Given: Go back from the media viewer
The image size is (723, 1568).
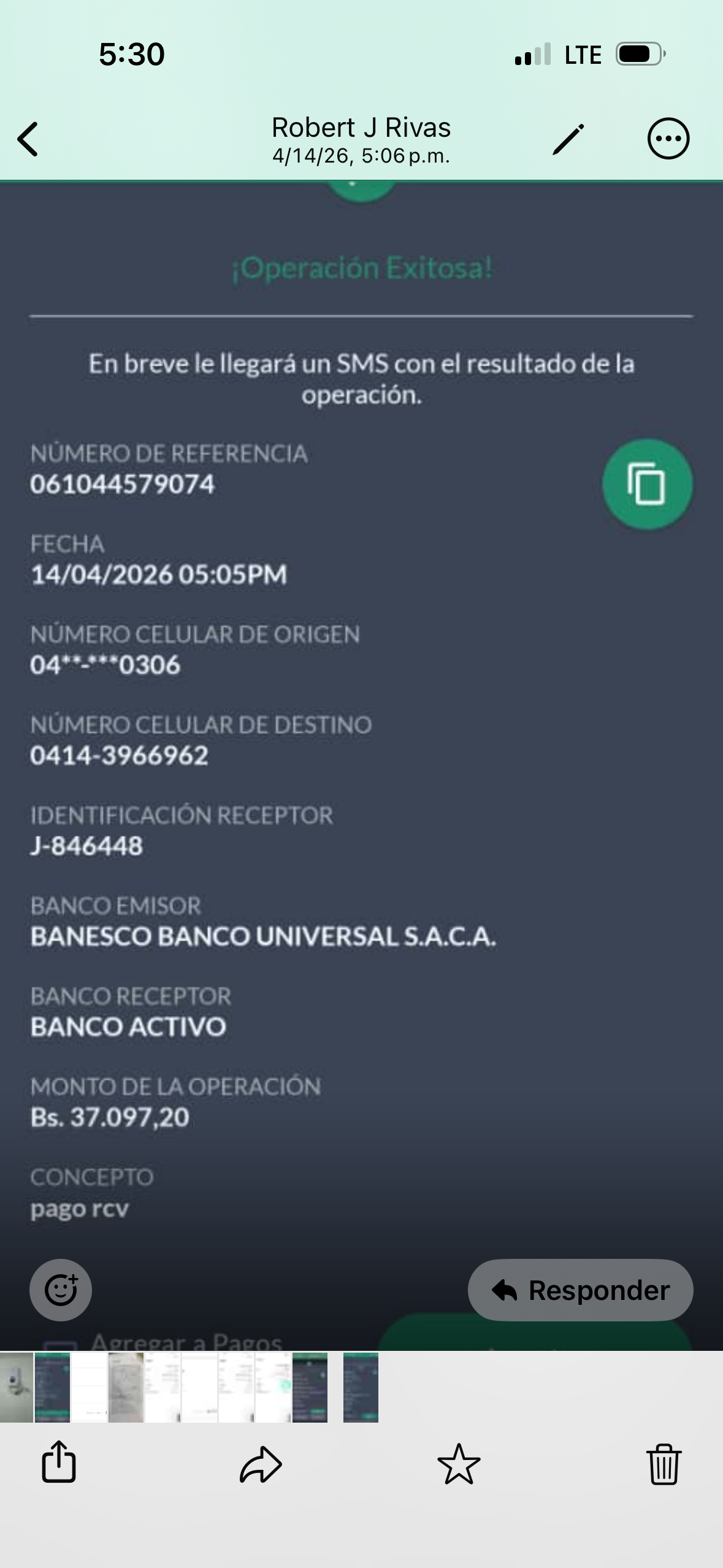Looking at the screenshot, I should click(28, 139).
